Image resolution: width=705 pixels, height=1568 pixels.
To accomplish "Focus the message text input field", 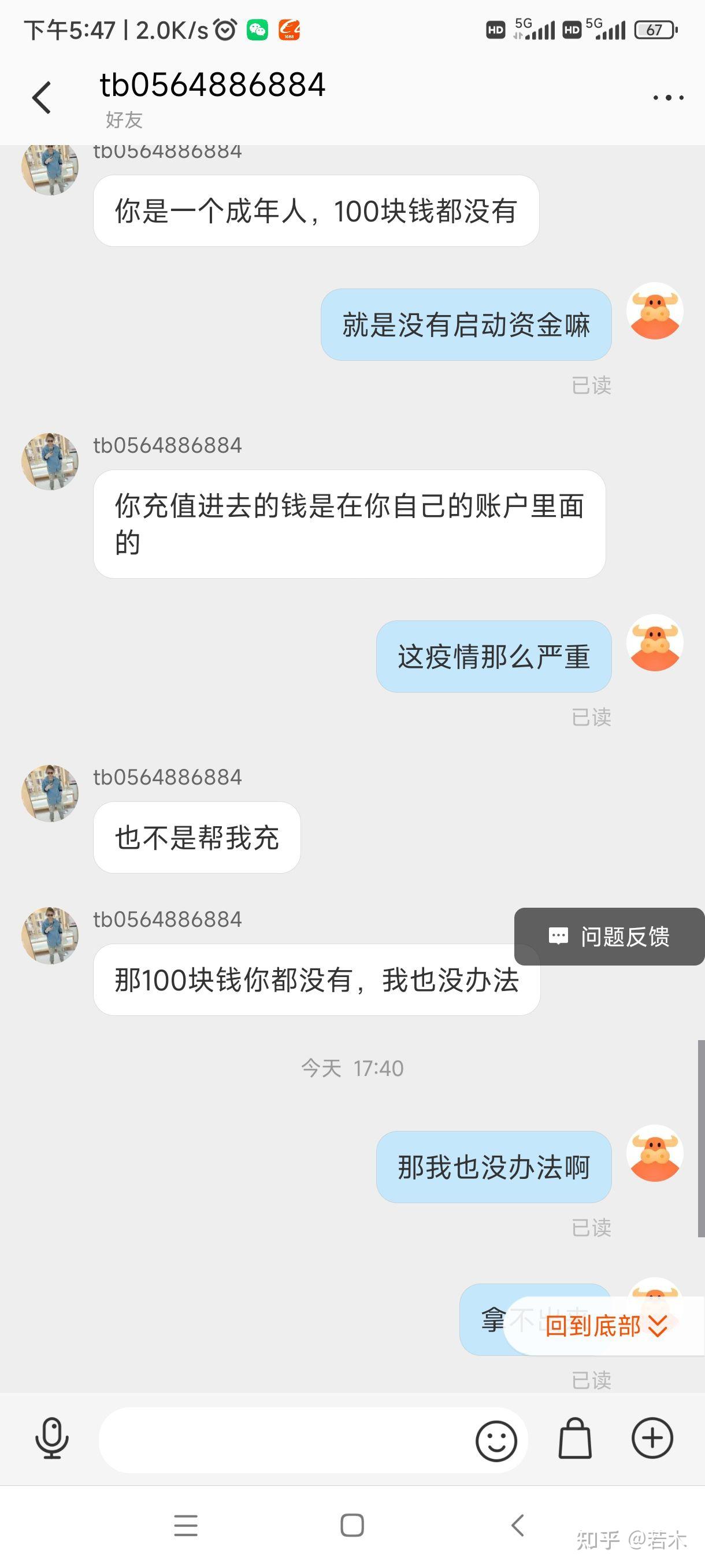I will point(286,1440).
